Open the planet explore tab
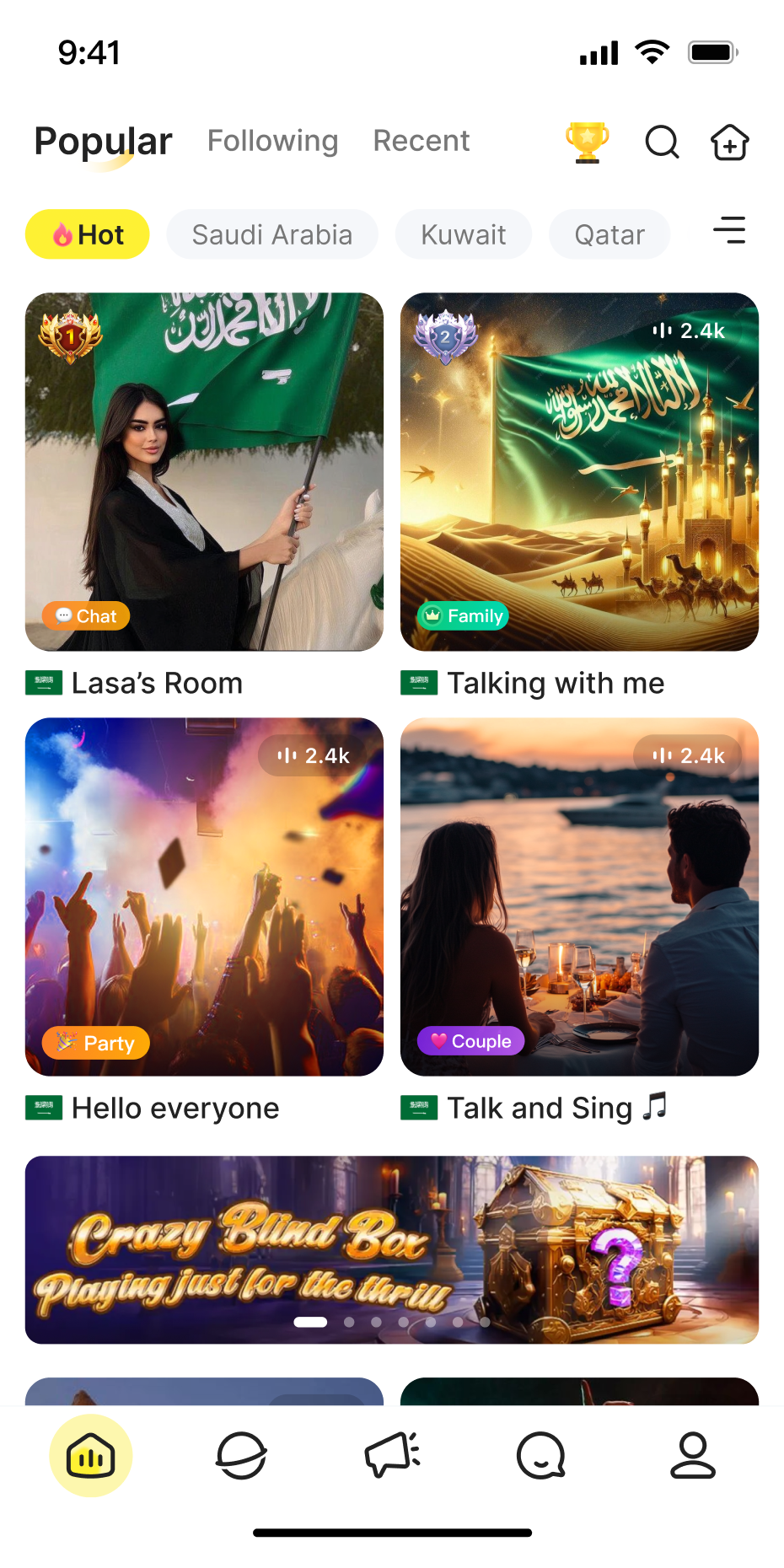This screenshot has width=784, height=1568. click(x=241, y=1456)
